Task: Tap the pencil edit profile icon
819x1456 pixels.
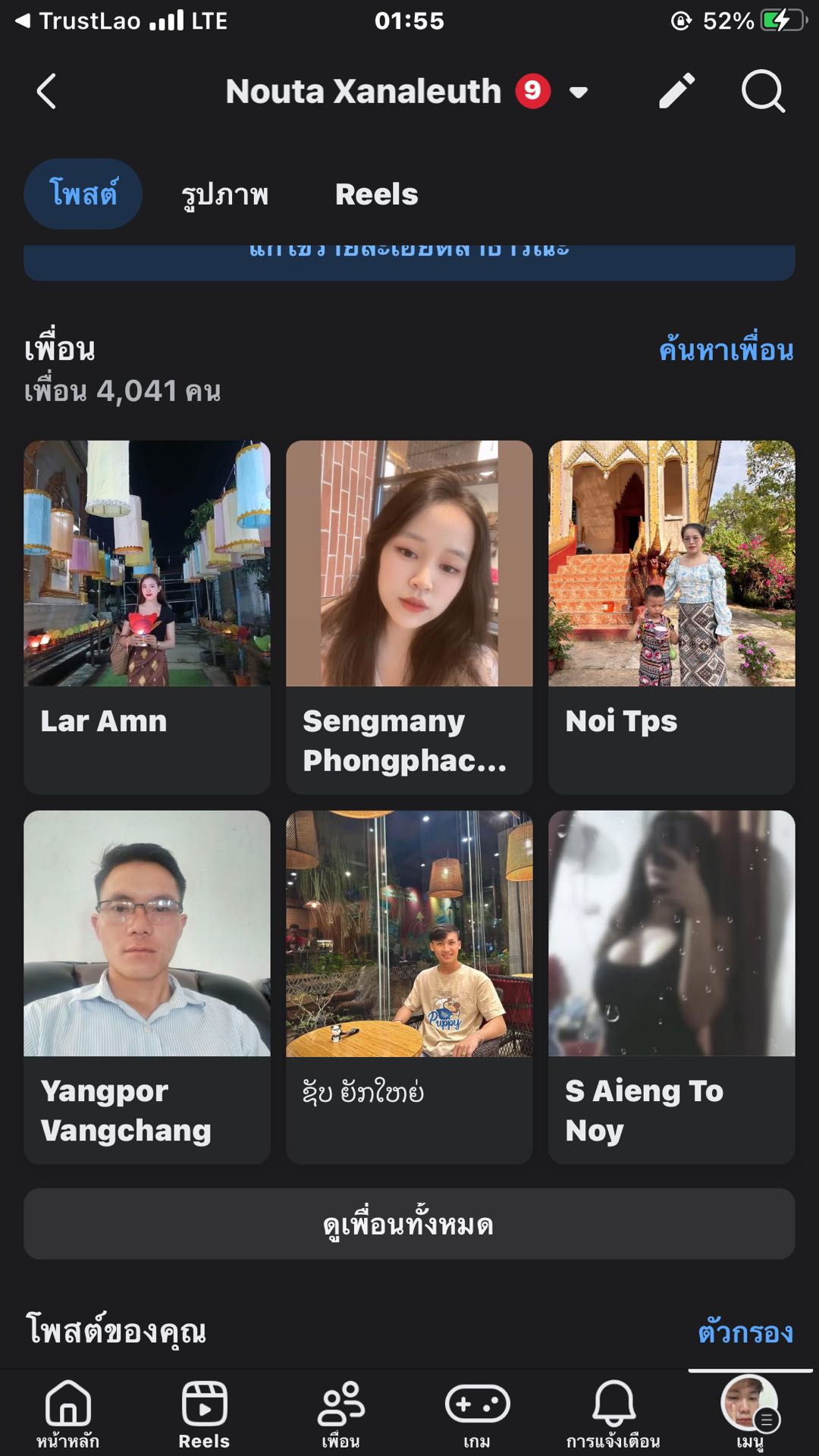Action: pyautogui.click(x=676, y=92)
